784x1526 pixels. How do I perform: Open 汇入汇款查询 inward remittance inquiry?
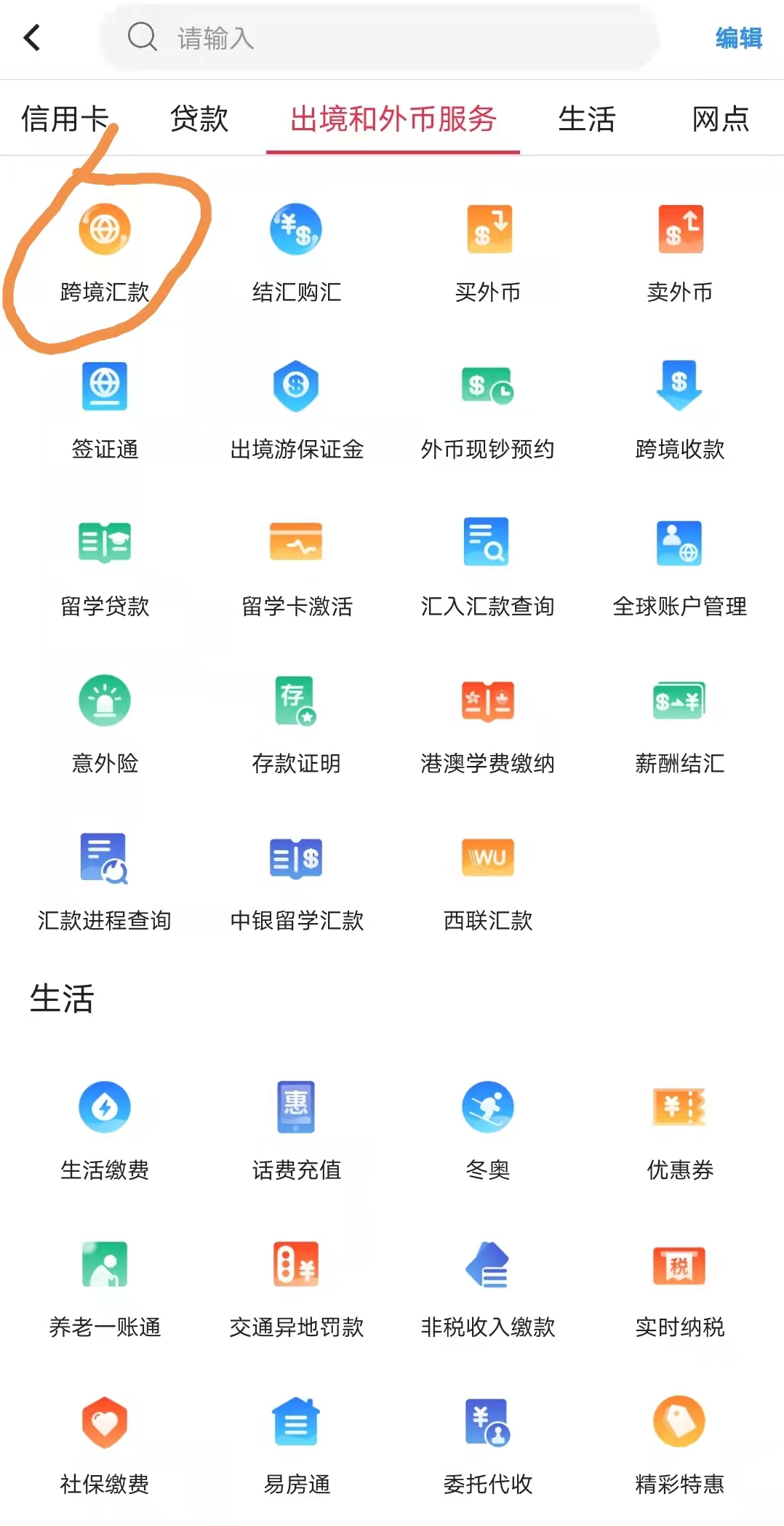click(488, 560)
